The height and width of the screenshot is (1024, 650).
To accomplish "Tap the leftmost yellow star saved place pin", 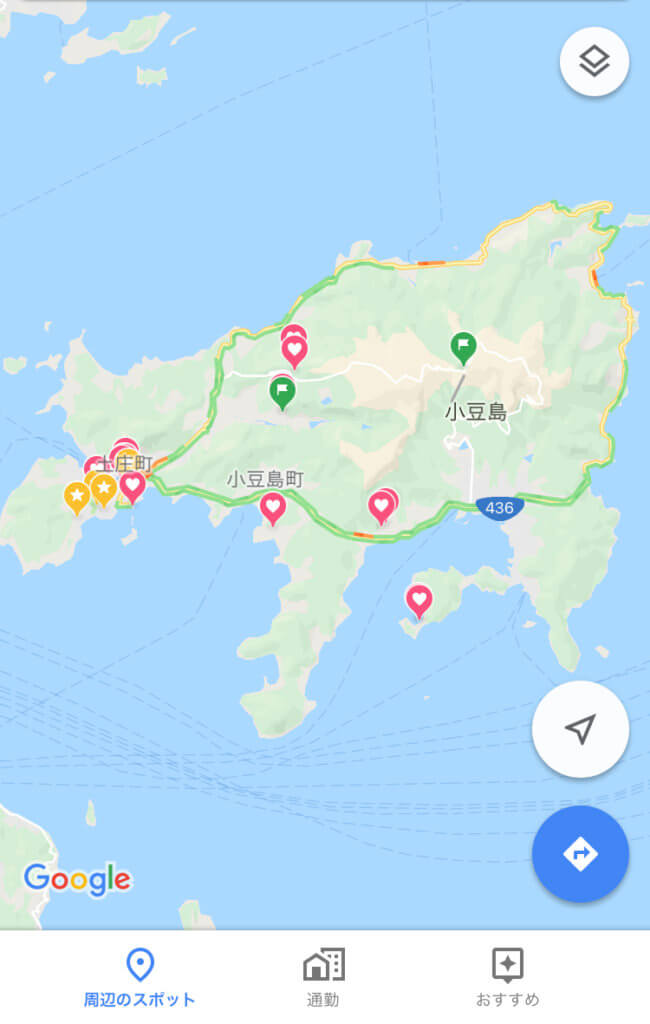I will click(77, 495).
